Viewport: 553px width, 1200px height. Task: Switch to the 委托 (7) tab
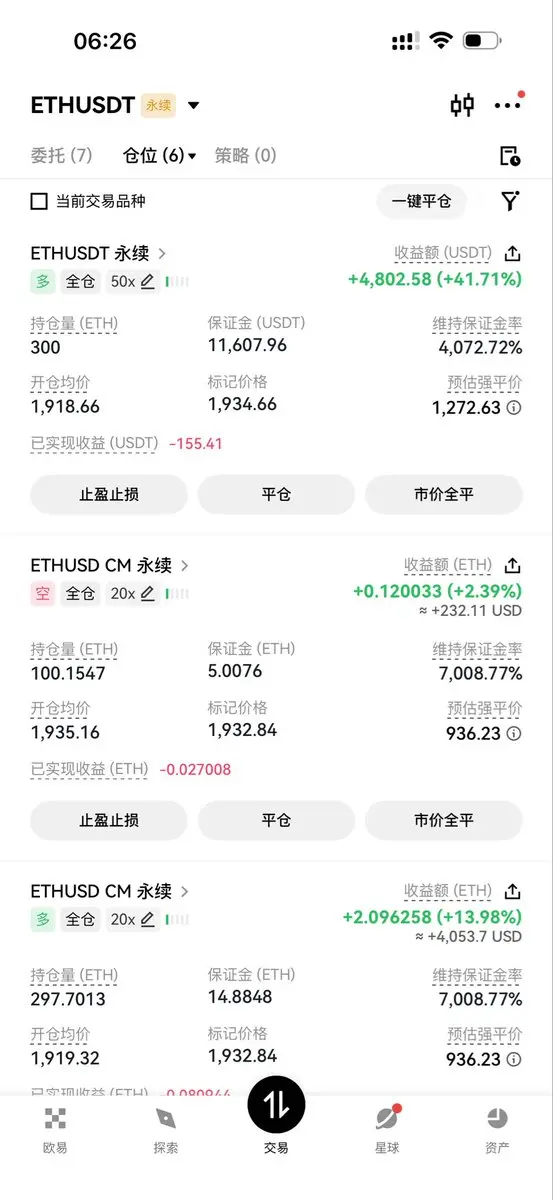coord(61,155)
